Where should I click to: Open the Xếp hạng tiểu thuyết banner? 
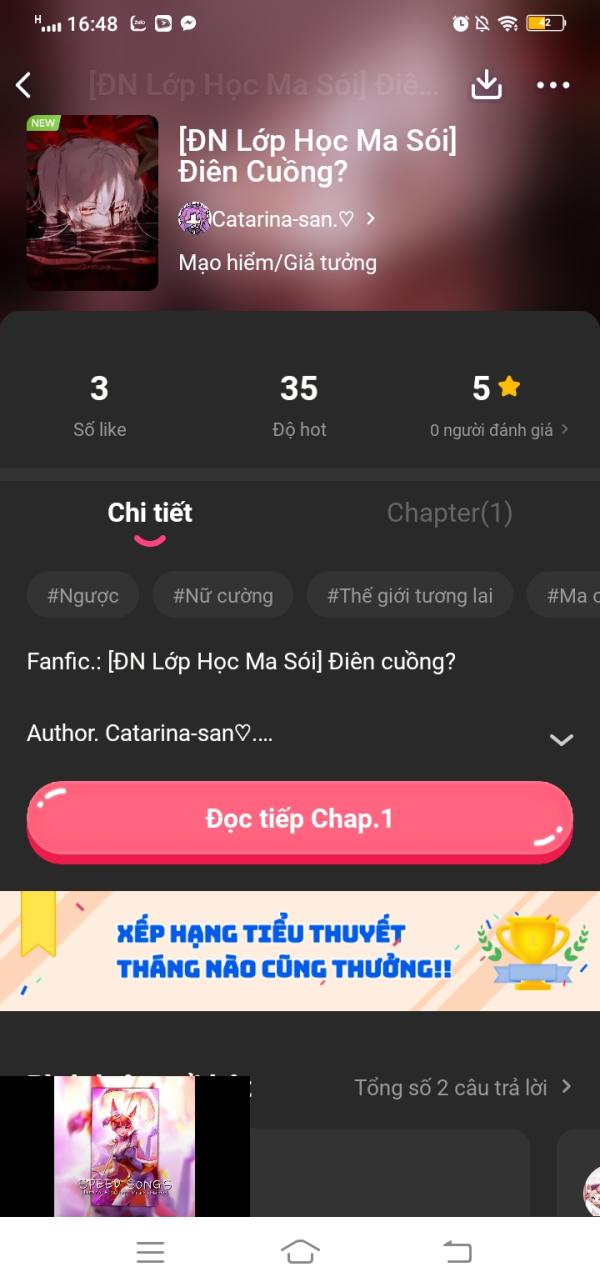tap(300, 950)
